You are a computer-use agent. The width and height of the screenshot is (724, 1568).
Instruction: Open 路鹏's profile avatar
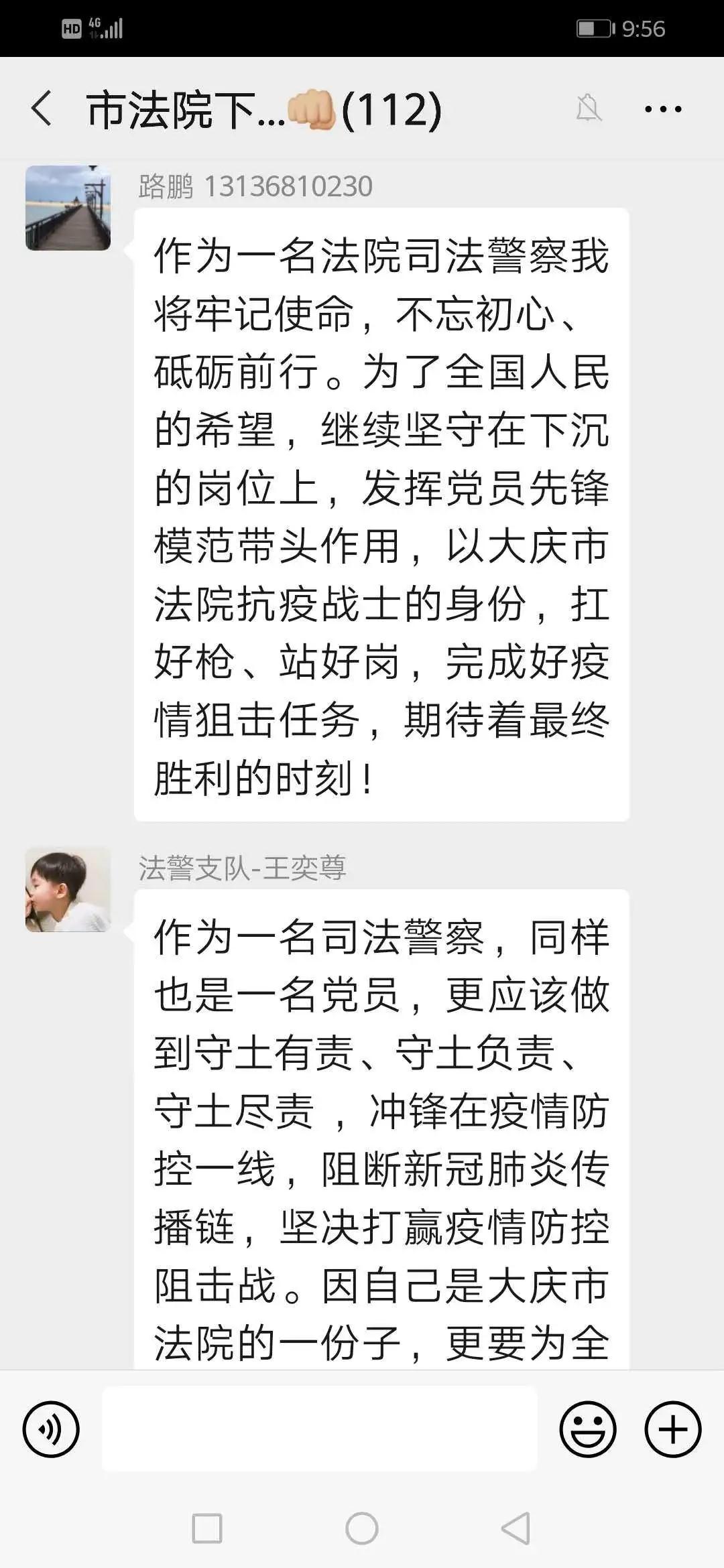pos(68,208)
